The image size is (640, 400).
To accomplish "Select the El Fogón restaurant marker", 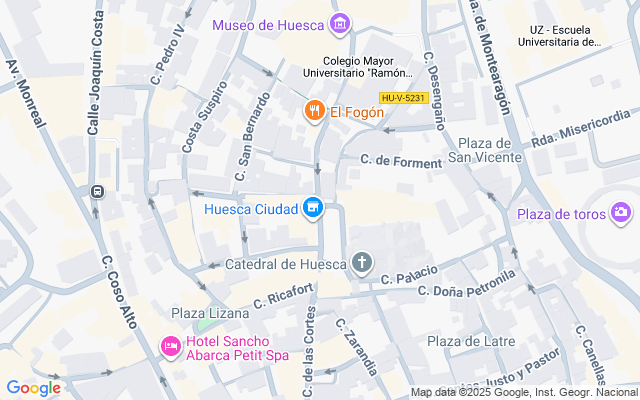I will pyautogui.click(x=314, y=111).
